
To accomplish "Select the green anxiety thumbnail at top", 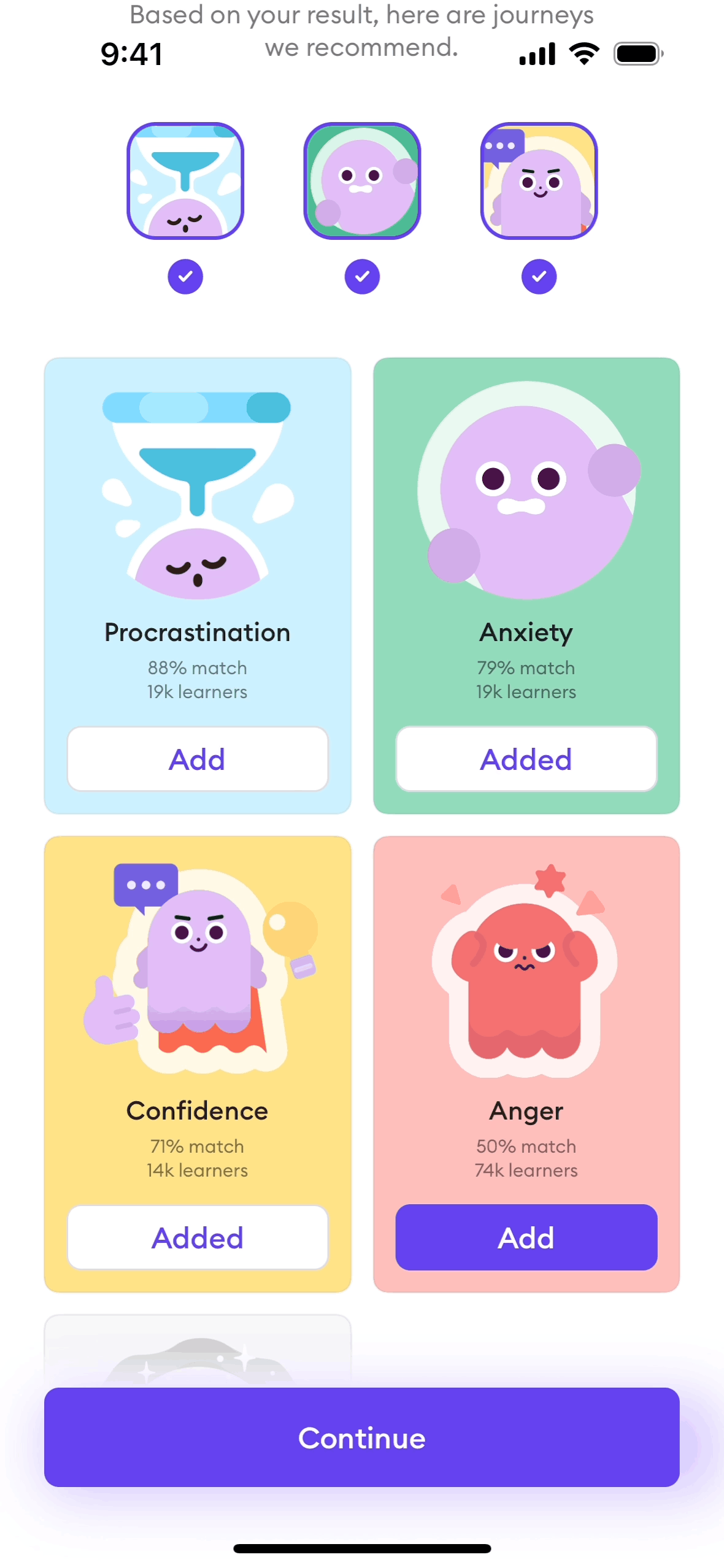I will [x=362, y=181].
